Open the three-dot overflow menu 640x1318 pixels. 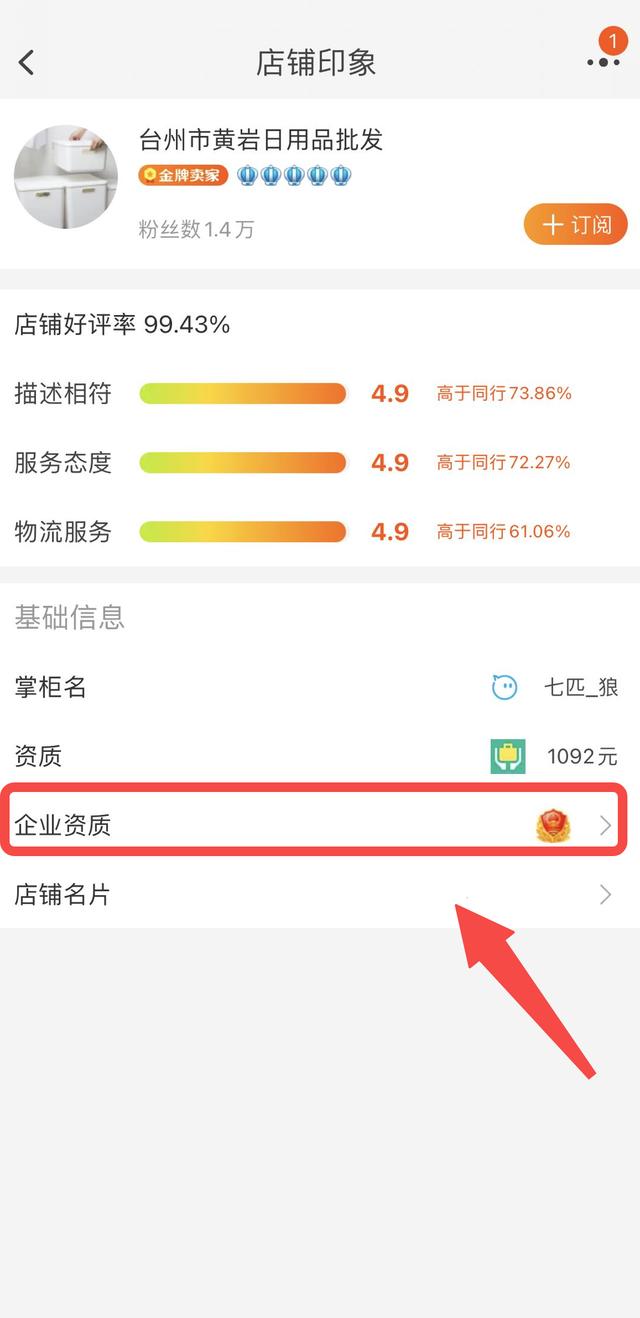(603, 62)
